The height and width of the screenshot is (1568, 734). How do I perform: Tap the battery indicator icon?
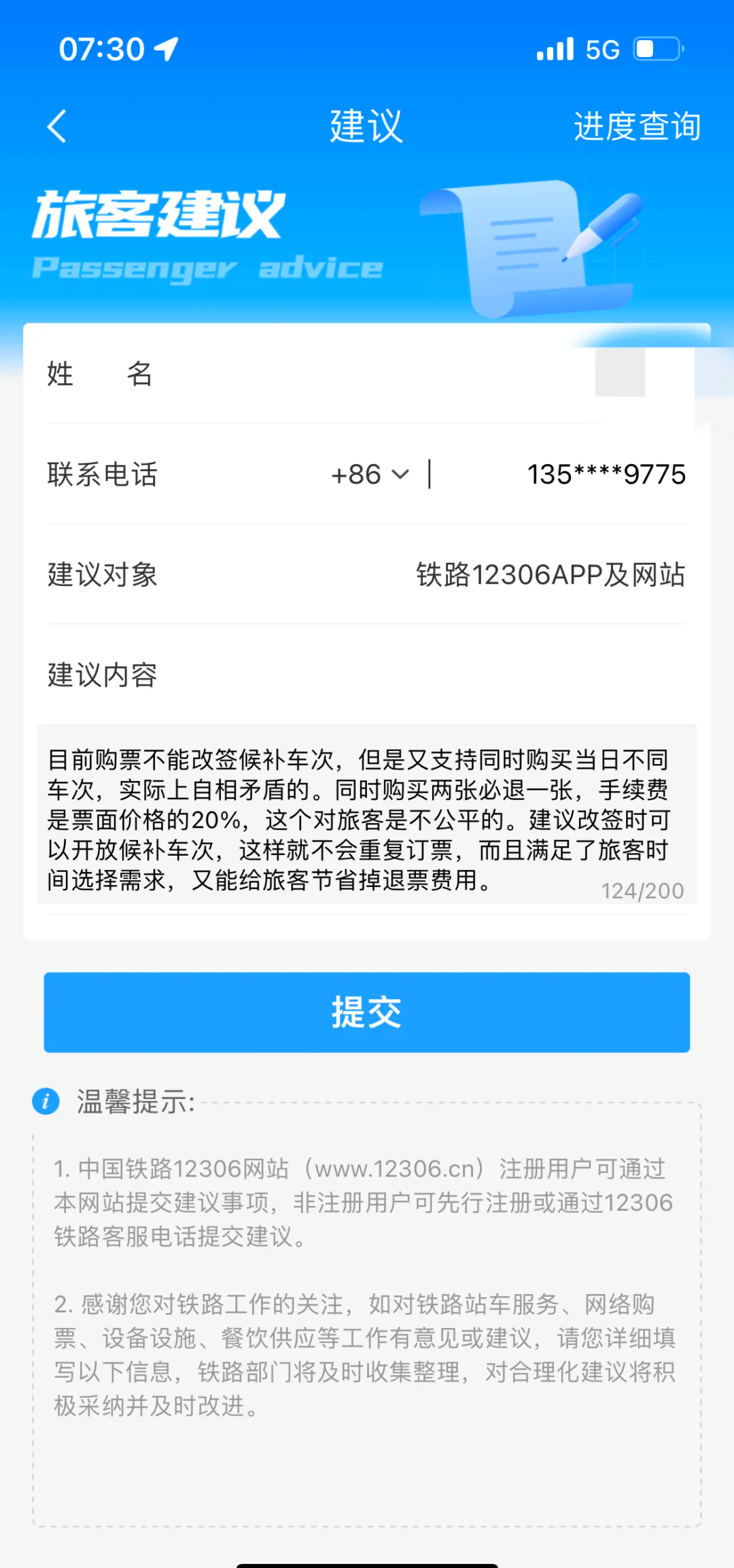click(654, 48)
